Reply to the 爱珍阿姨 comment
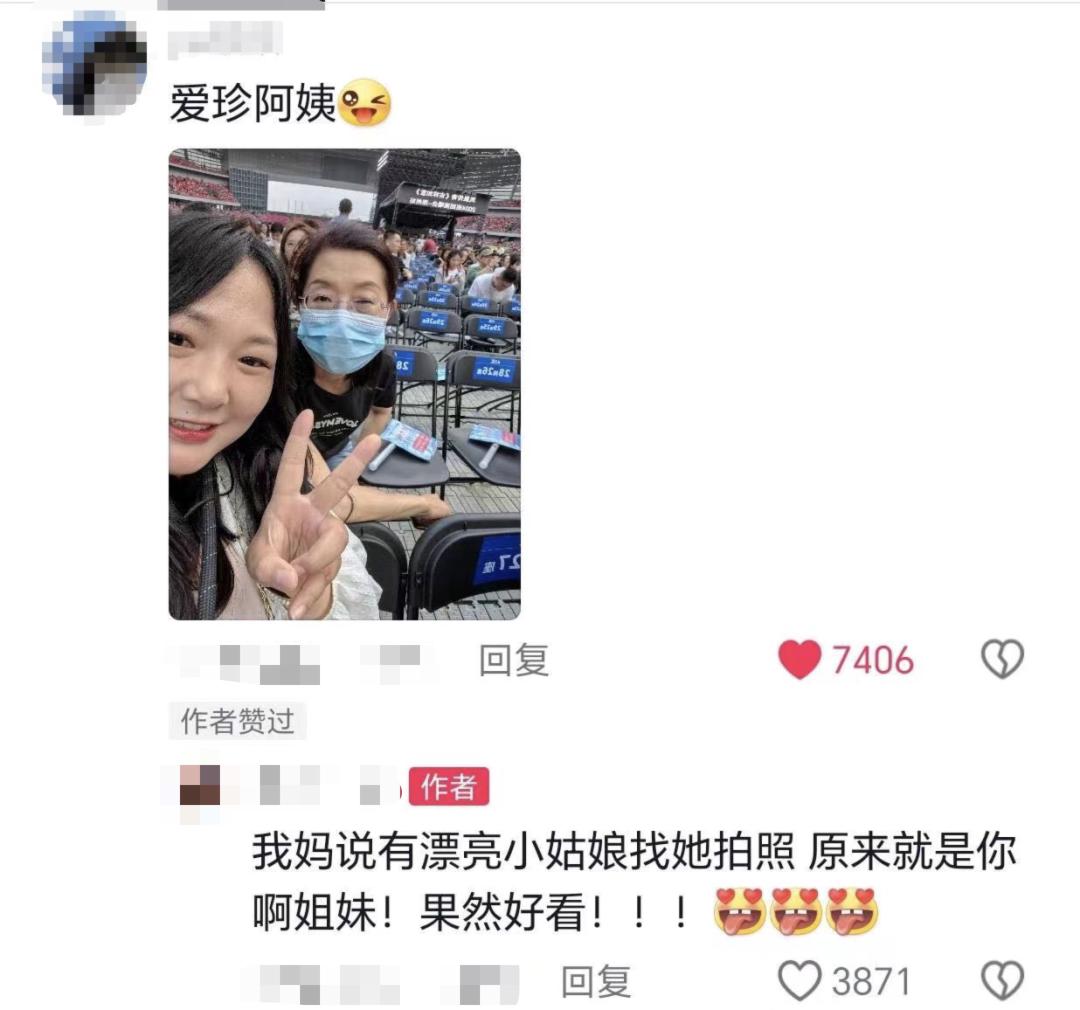1080x1010 pixels. pos(514,660)
